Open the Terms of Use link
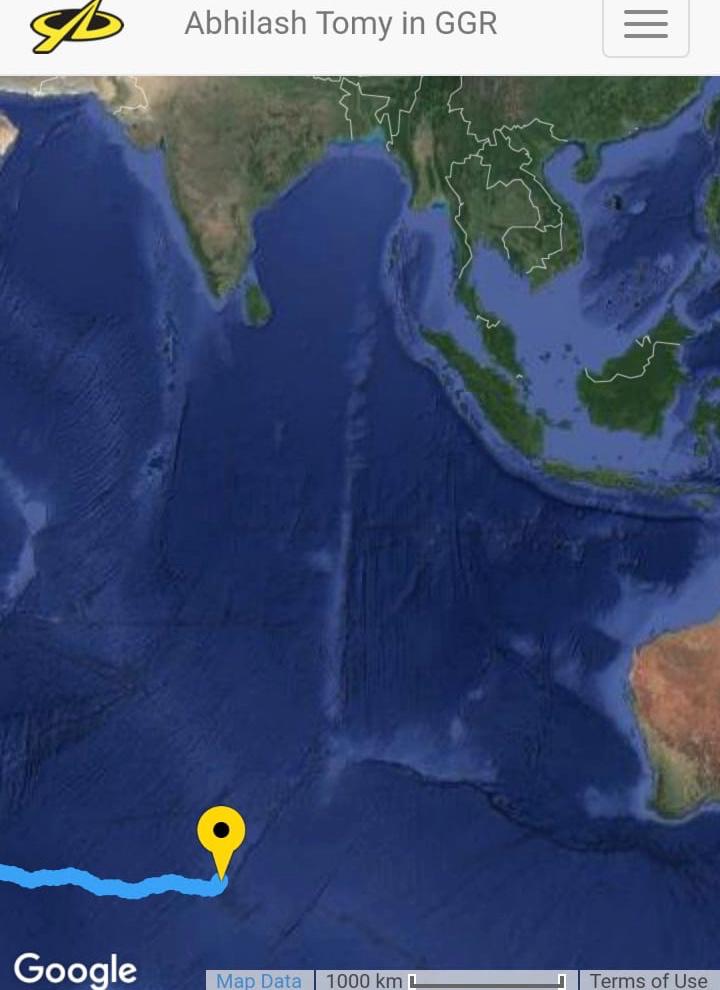This screenshot has height=990, width=720. 648,980
